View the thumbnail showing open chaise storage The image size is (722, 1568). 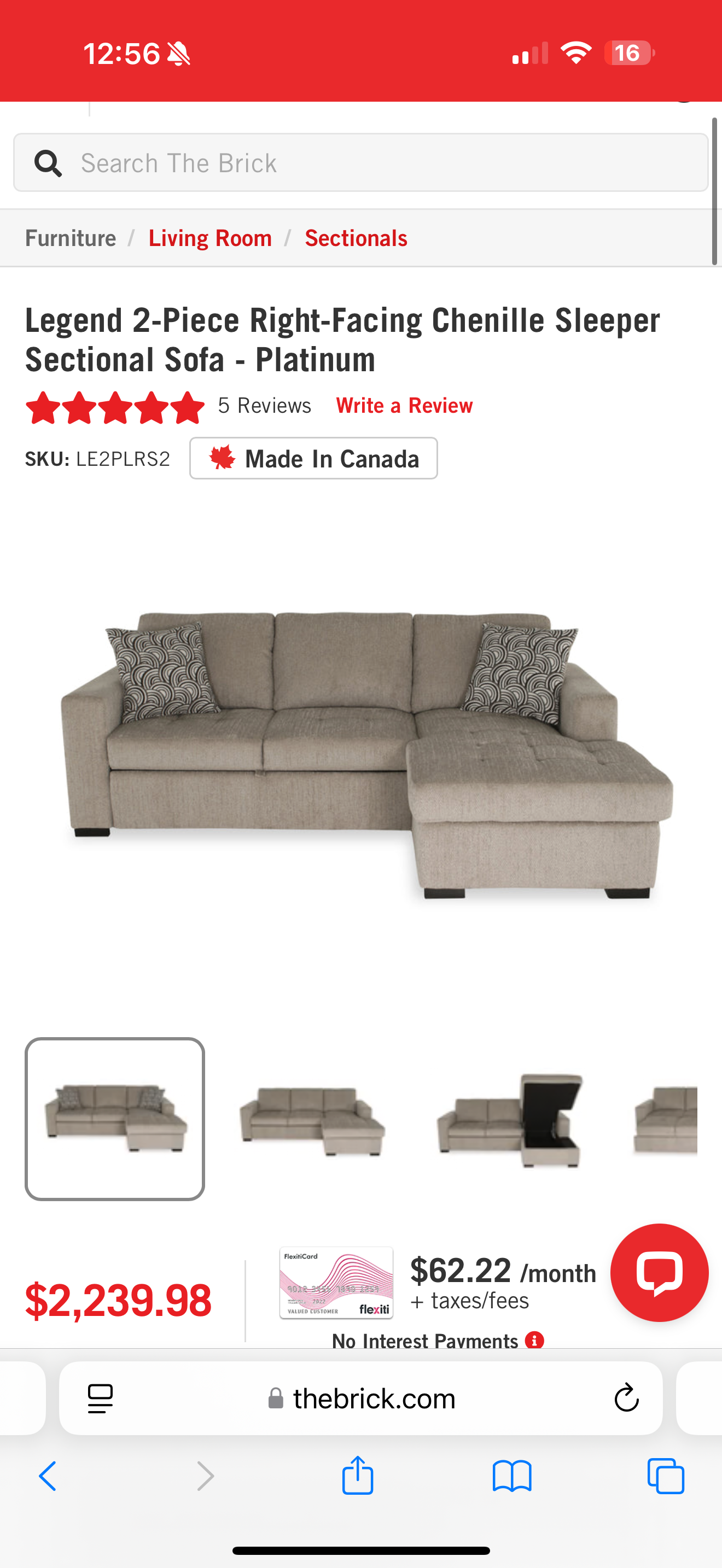tap(510, 1119)
